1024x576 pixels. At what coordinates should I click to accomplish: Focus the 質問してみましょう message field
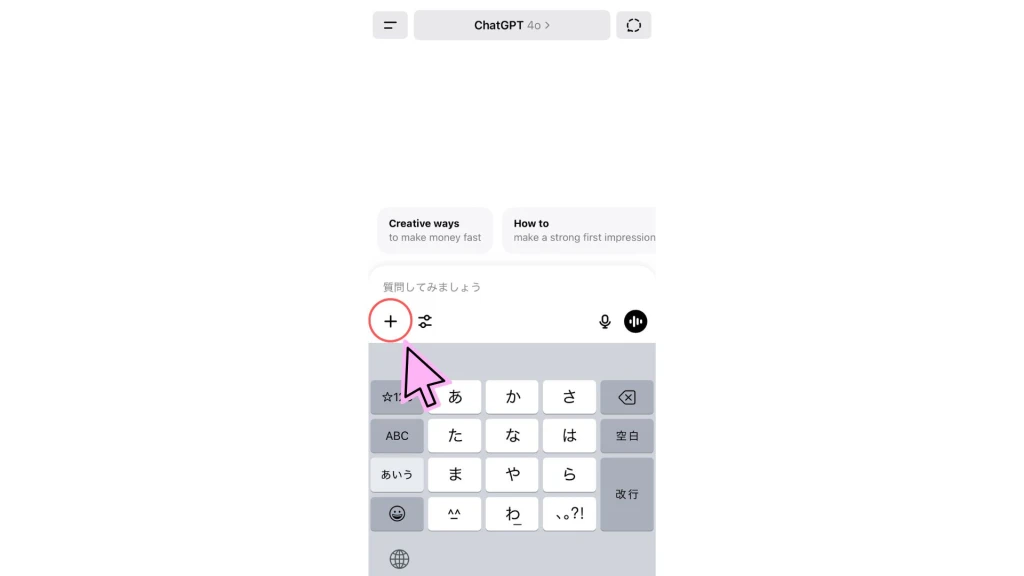pos(500,287)
